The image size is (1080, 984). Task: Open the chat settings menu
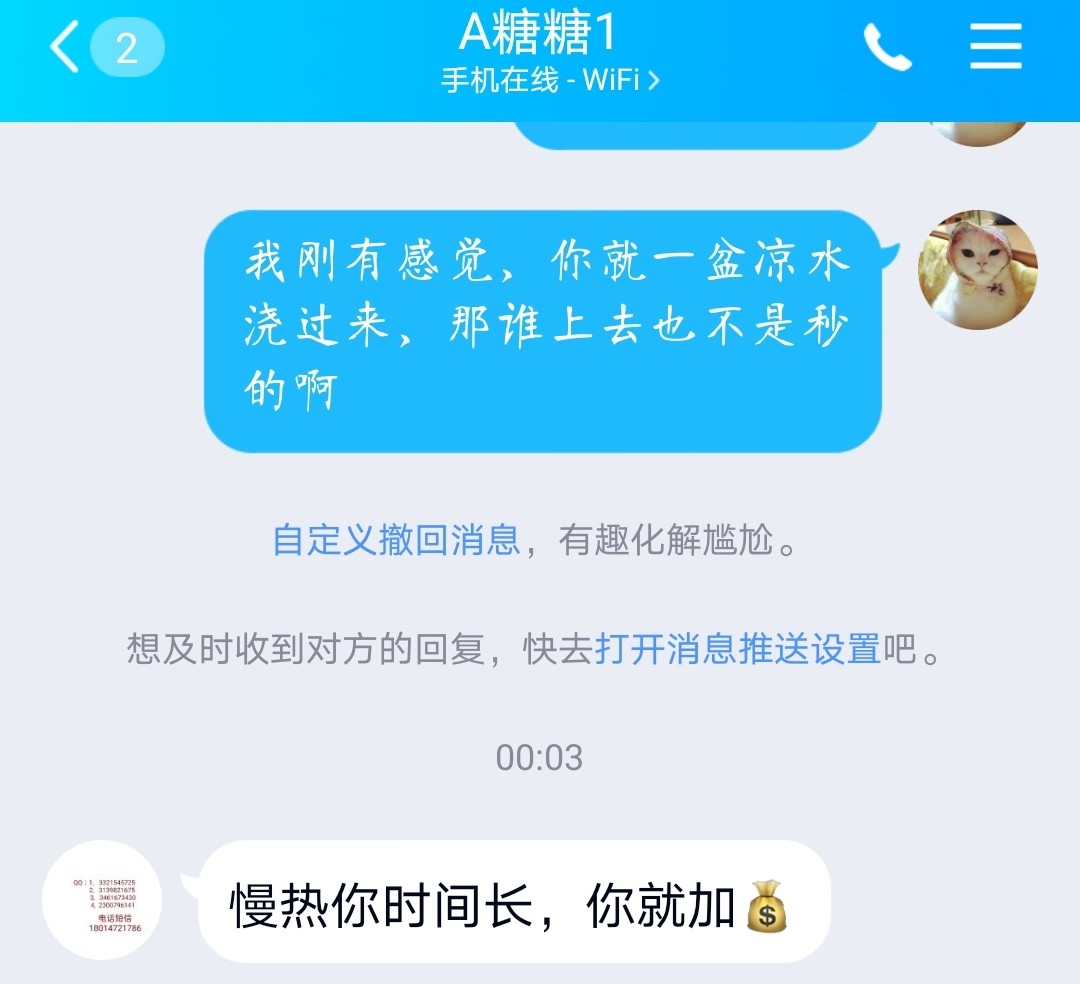pos(996,48)
